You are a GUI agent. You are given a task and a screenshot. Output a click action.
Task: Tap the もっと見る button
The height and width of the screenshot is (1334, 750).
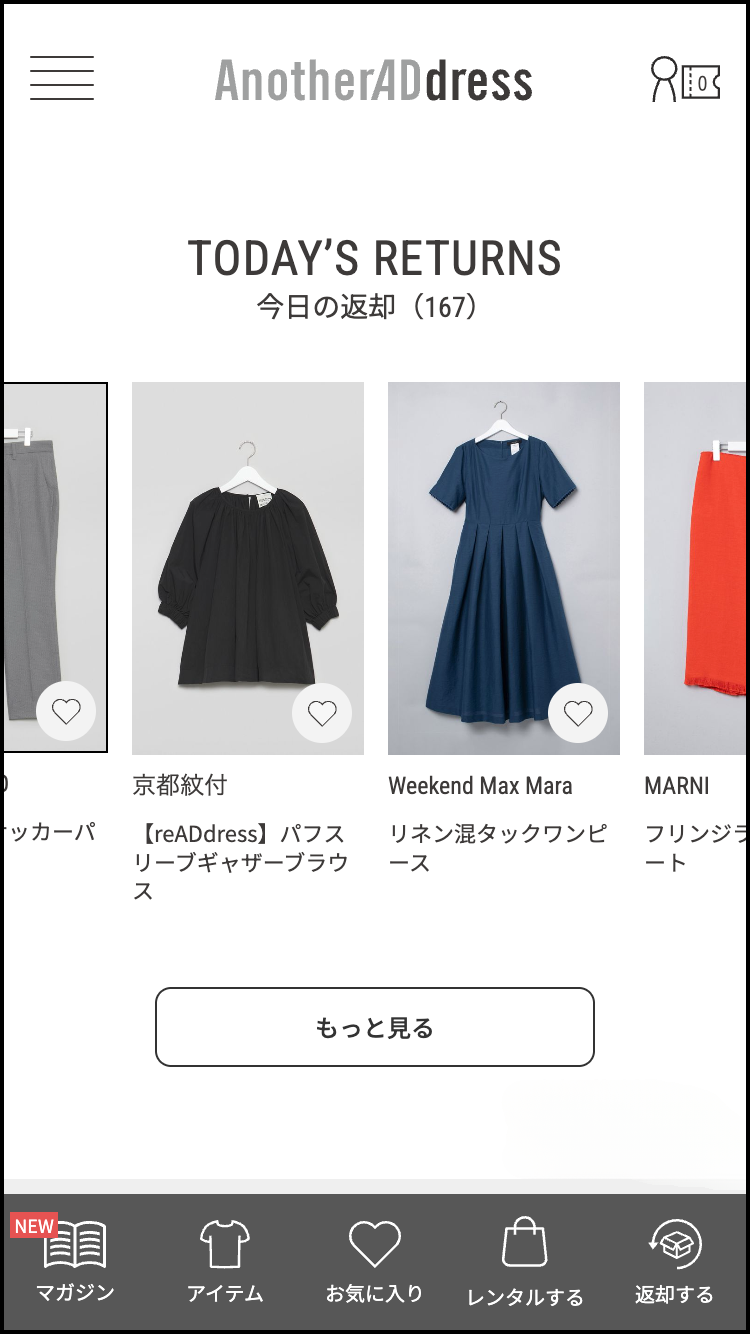click(x=375, y=1027)
